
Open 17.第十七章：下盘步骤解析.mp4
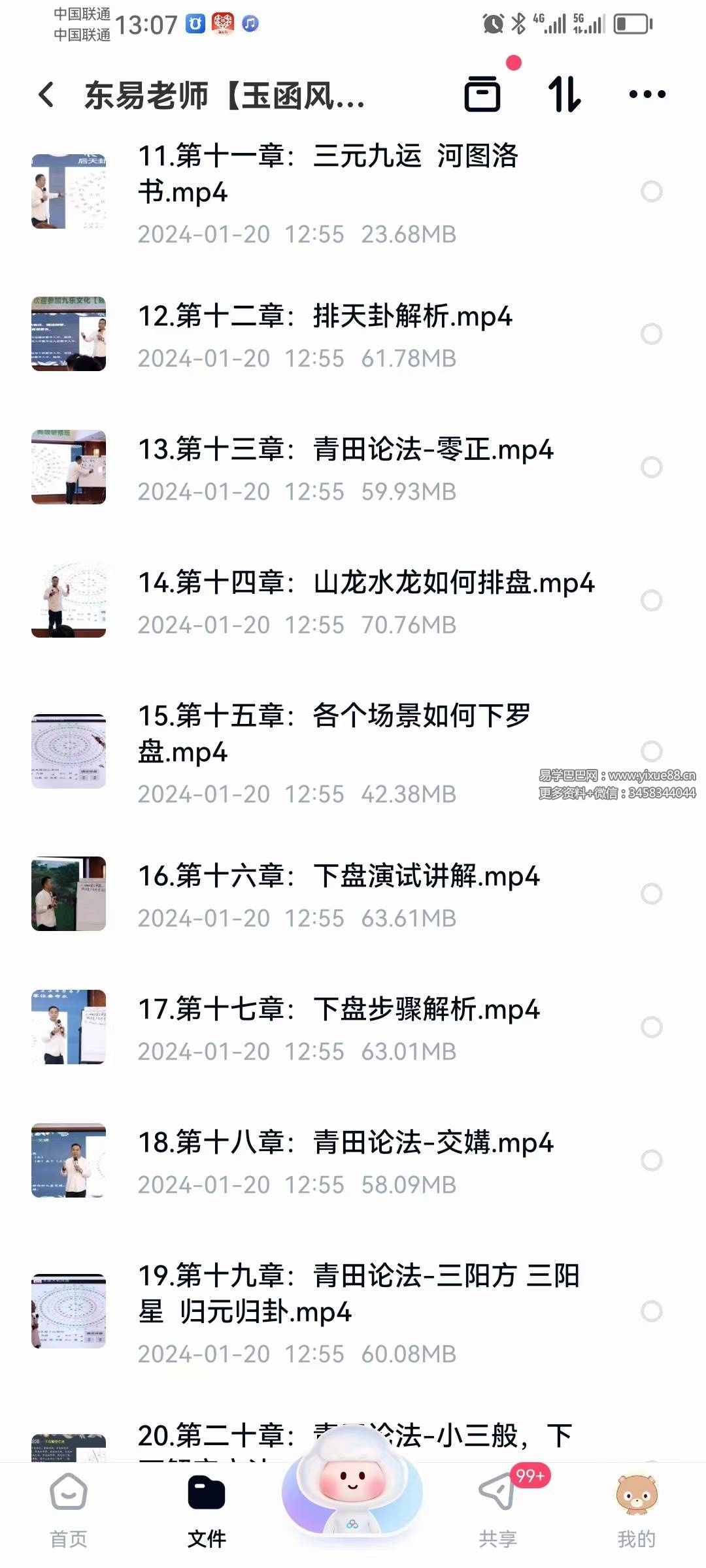point(340,1010)
